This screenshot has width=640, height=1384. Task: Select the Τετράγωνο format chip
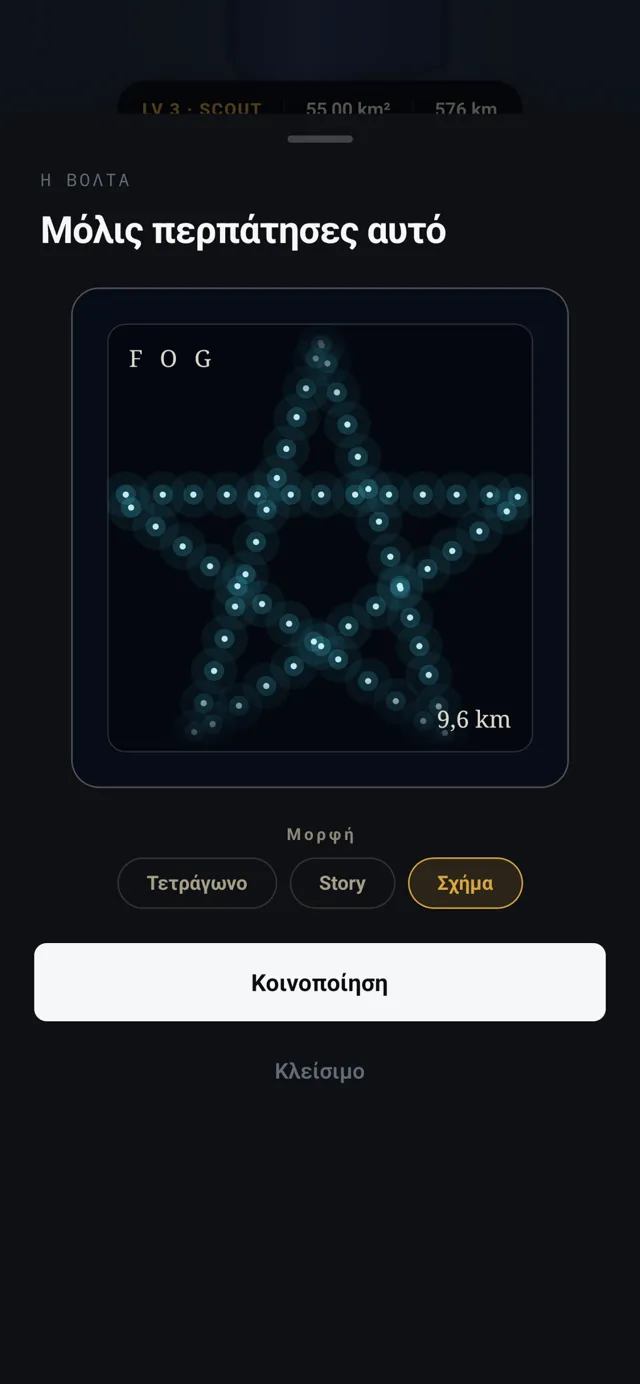click(x=197, y=883)
